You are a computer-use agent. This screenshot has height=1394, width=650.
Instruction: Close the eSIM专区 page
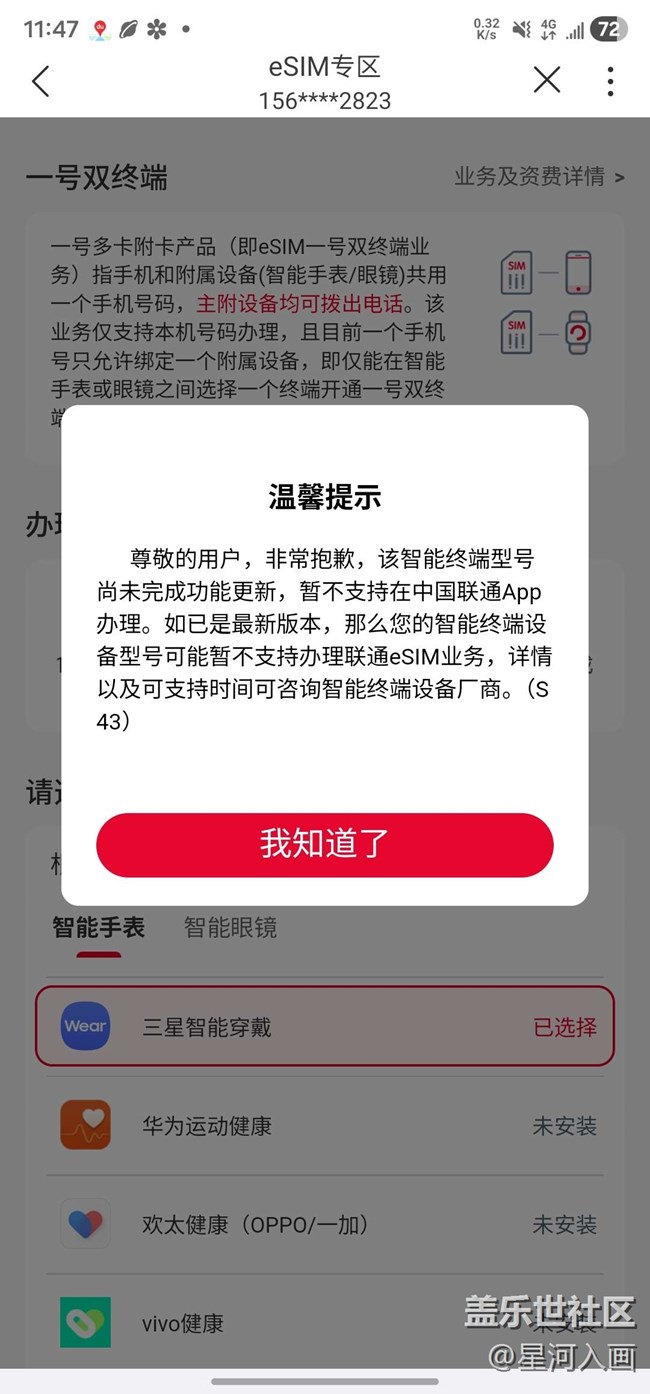546,80
